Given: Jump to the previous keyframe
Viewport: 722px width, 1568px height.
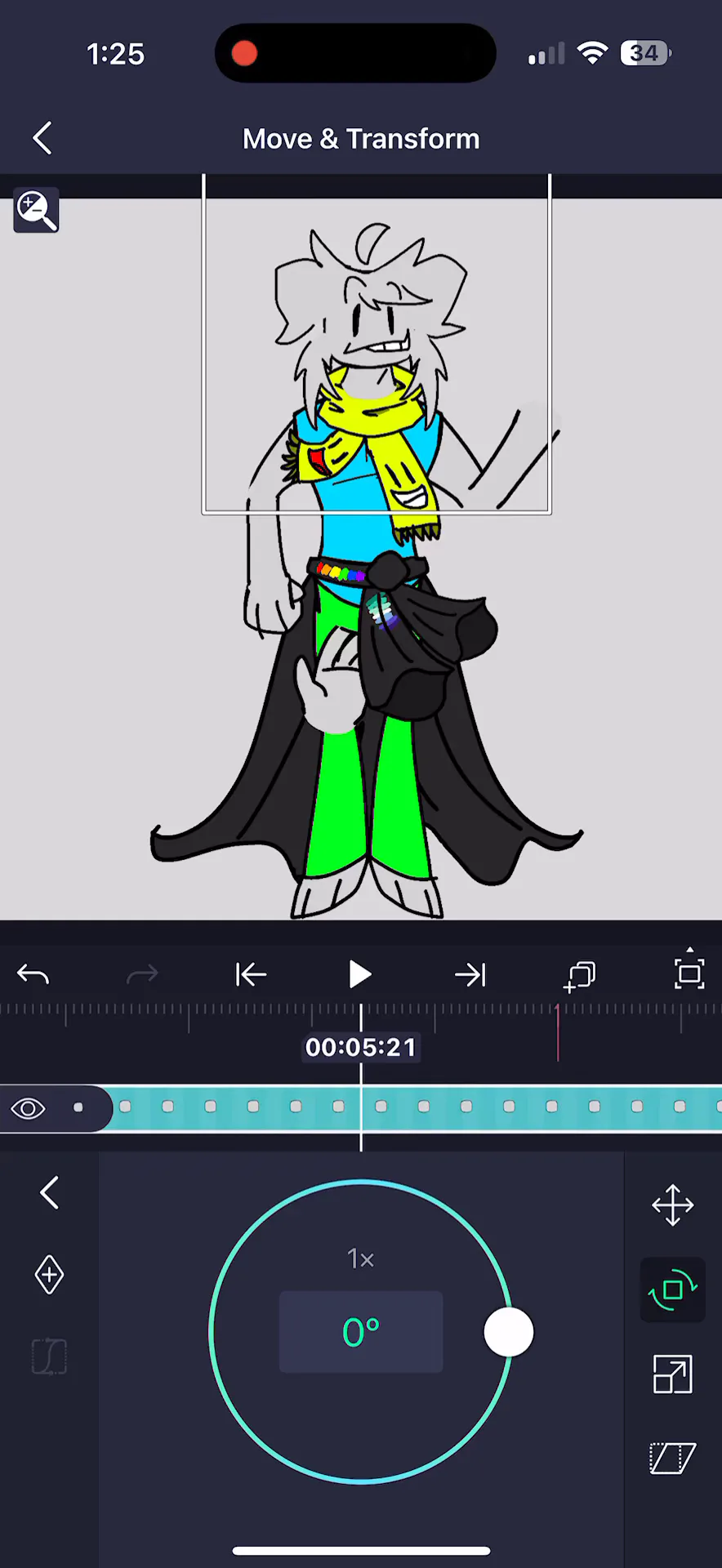Looking at the screenshot, I should (x=251, y=974).
